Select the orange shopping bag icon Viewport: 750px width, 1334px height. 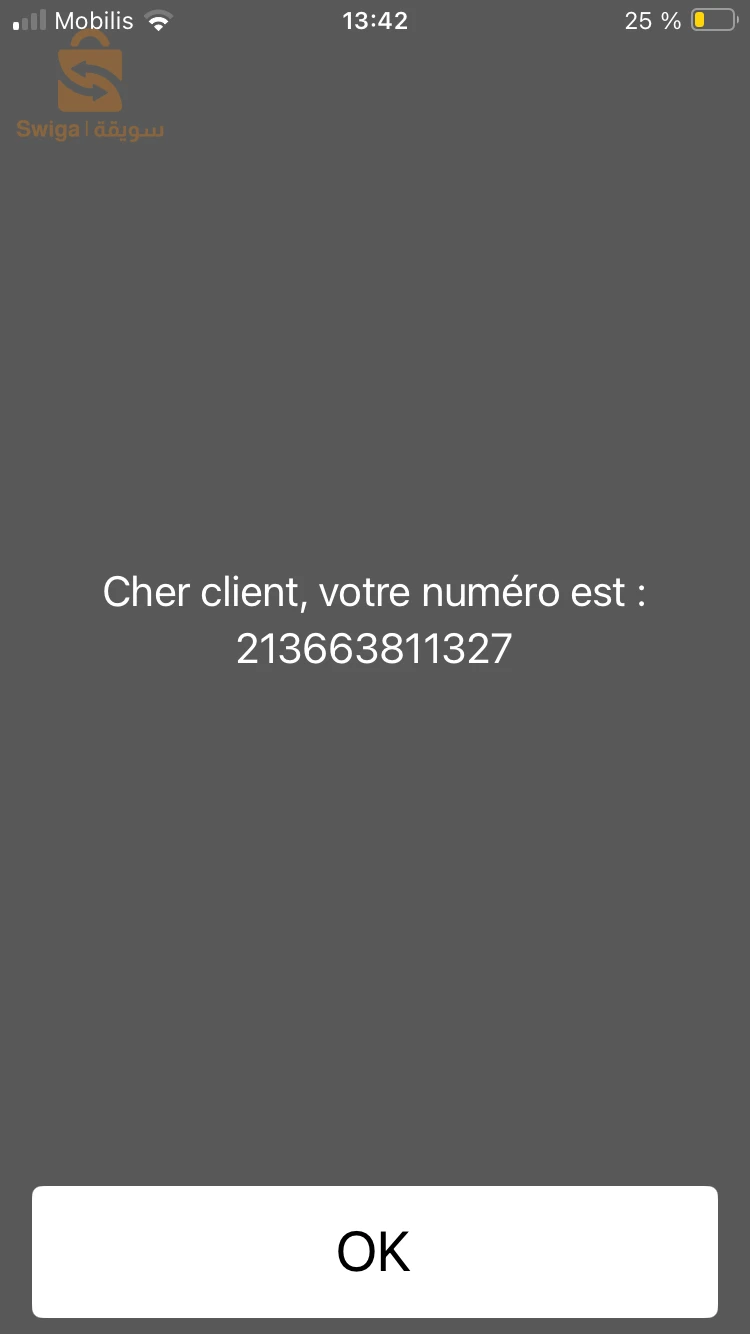pyautogui.click(x=88, y=80)
